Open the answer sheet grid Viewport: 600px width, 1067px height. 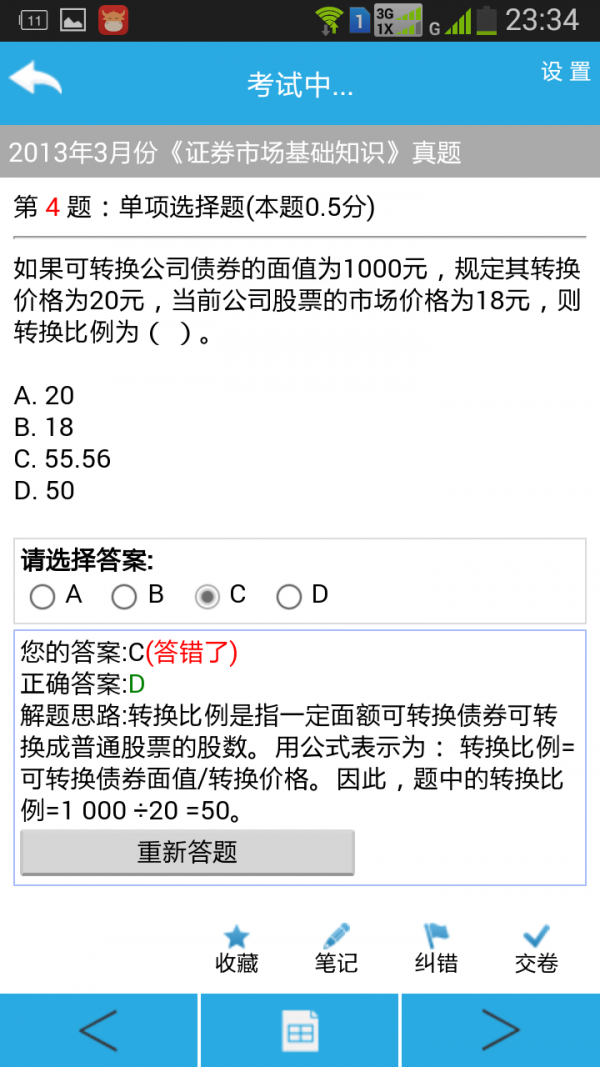tap(300, 1030)
